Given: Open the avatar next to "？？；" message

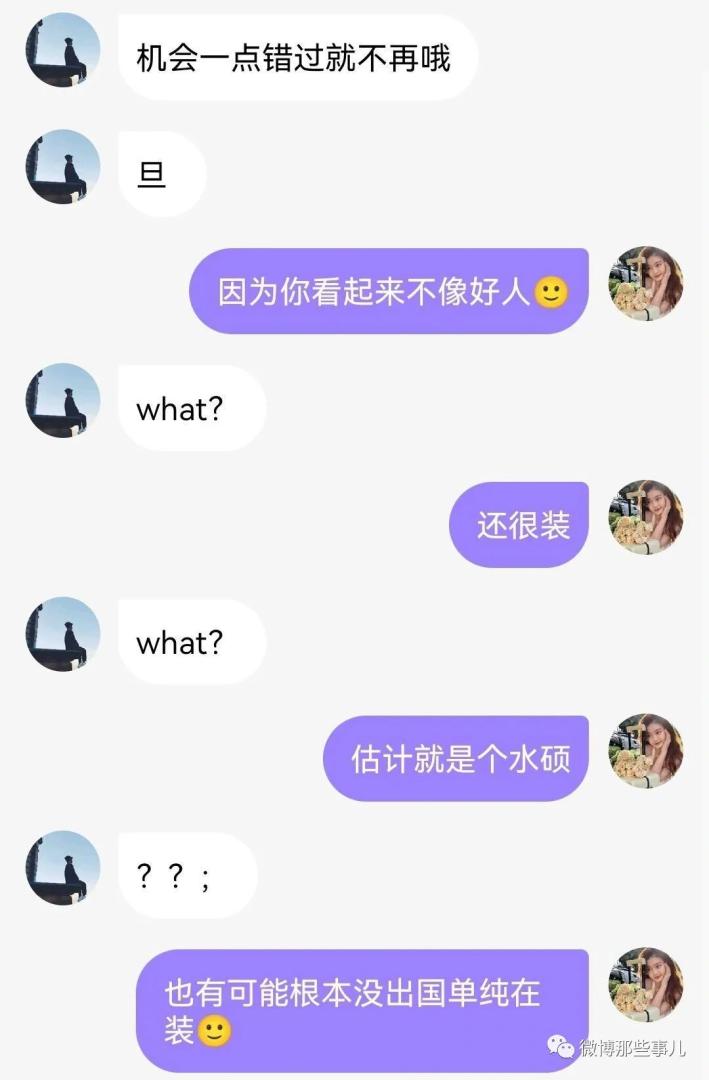Looking at the screenshot, I should 62,868.
